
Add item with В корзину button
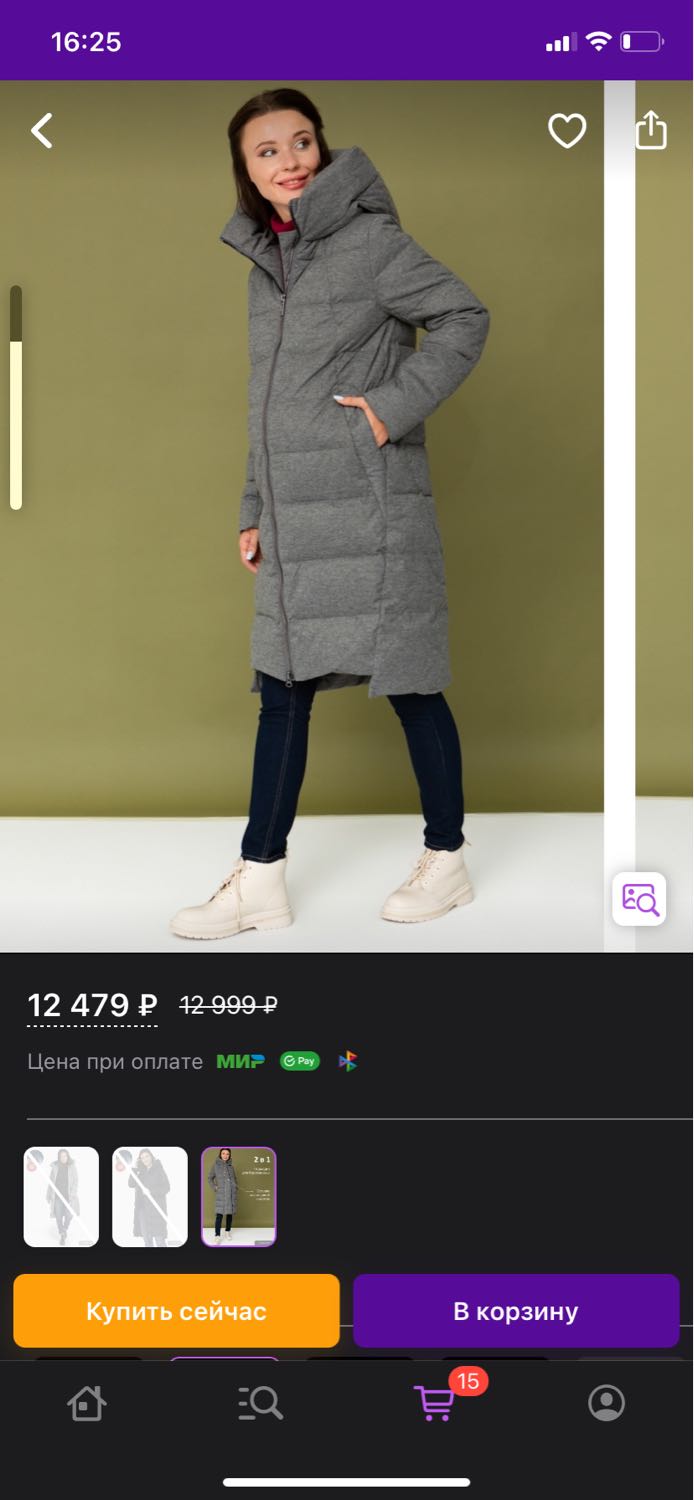(516, 1311)
